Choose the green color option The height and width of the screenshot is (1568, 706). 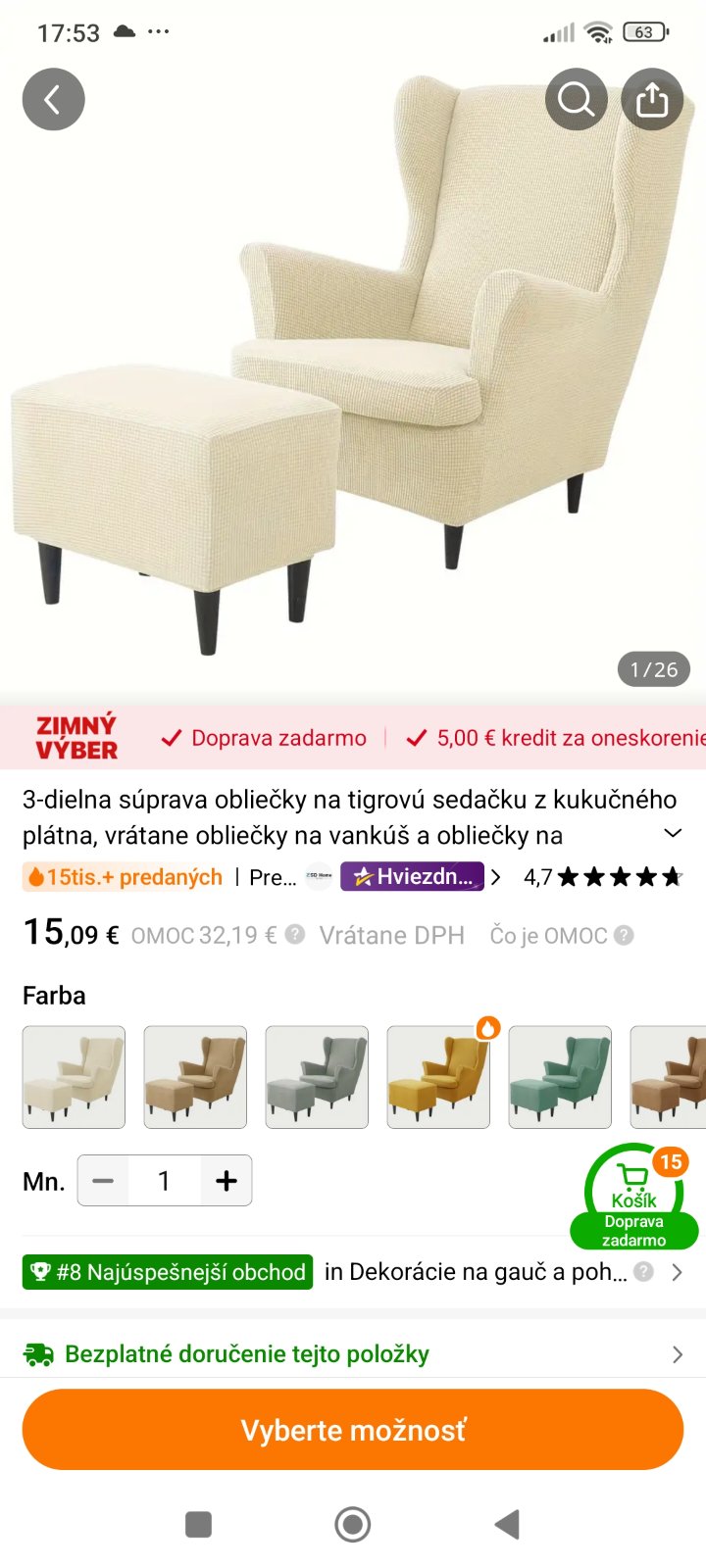click(x=560, y=1077)
